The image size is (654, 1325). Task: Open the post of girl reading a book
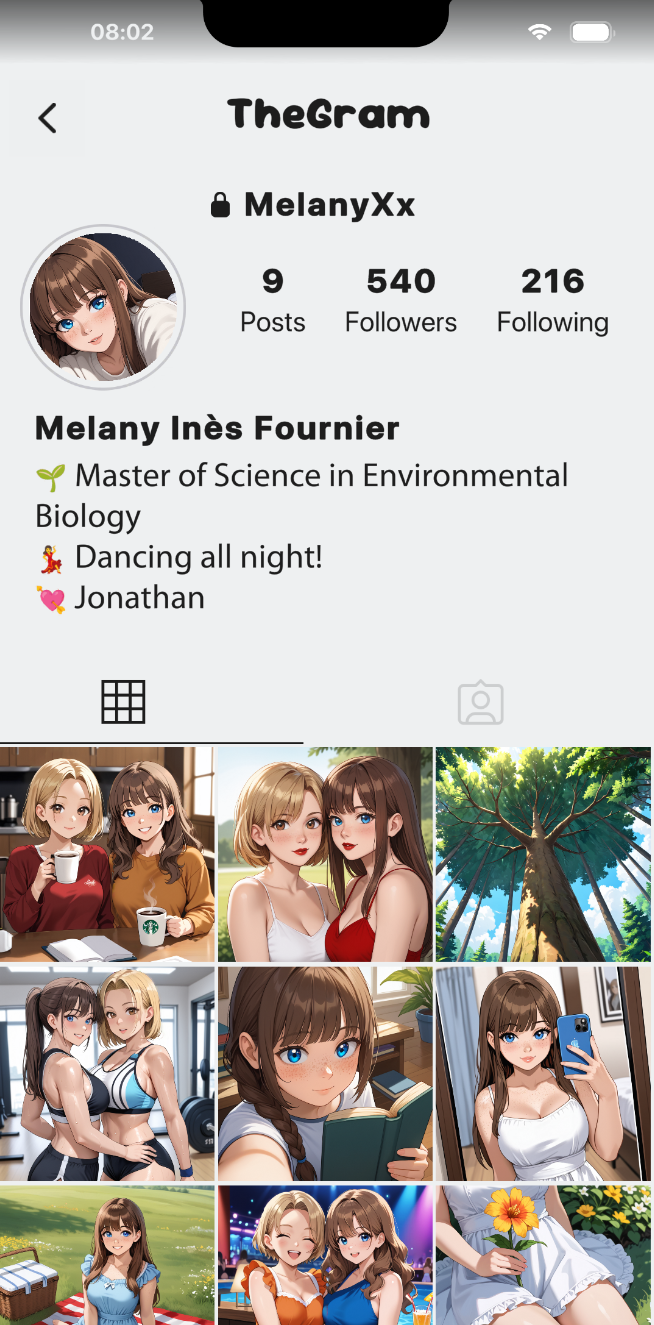pos(325,1073)
